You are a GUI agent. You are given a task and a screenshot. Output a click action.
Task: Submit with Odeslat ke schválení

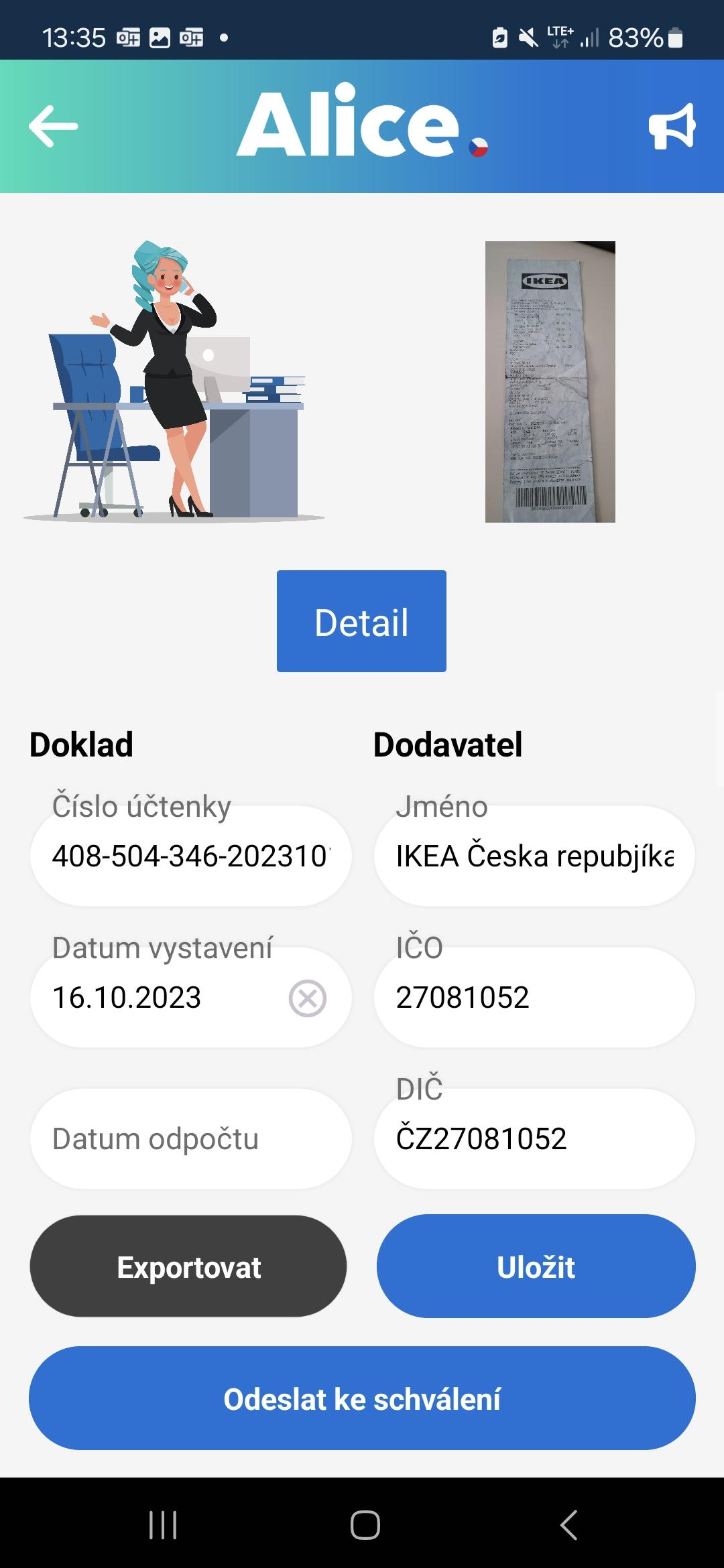point(362,1398)
